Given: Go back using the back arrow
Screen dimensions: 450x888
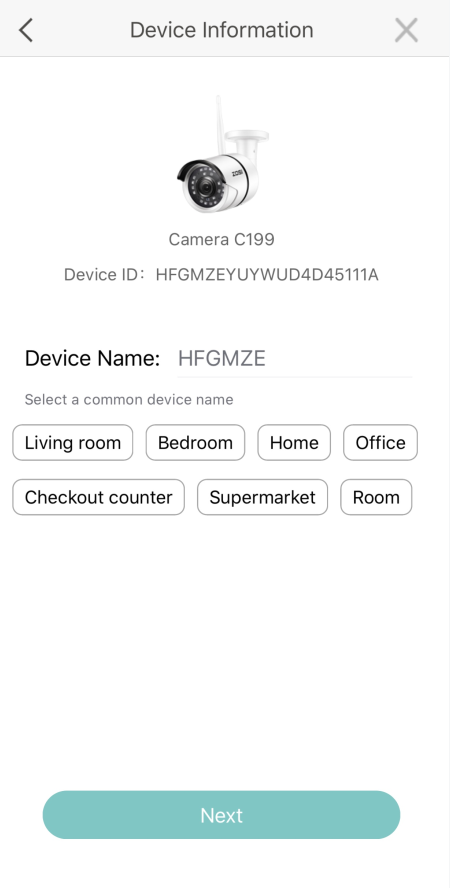Looking at the screenshot, I should (x=26, y=30).
